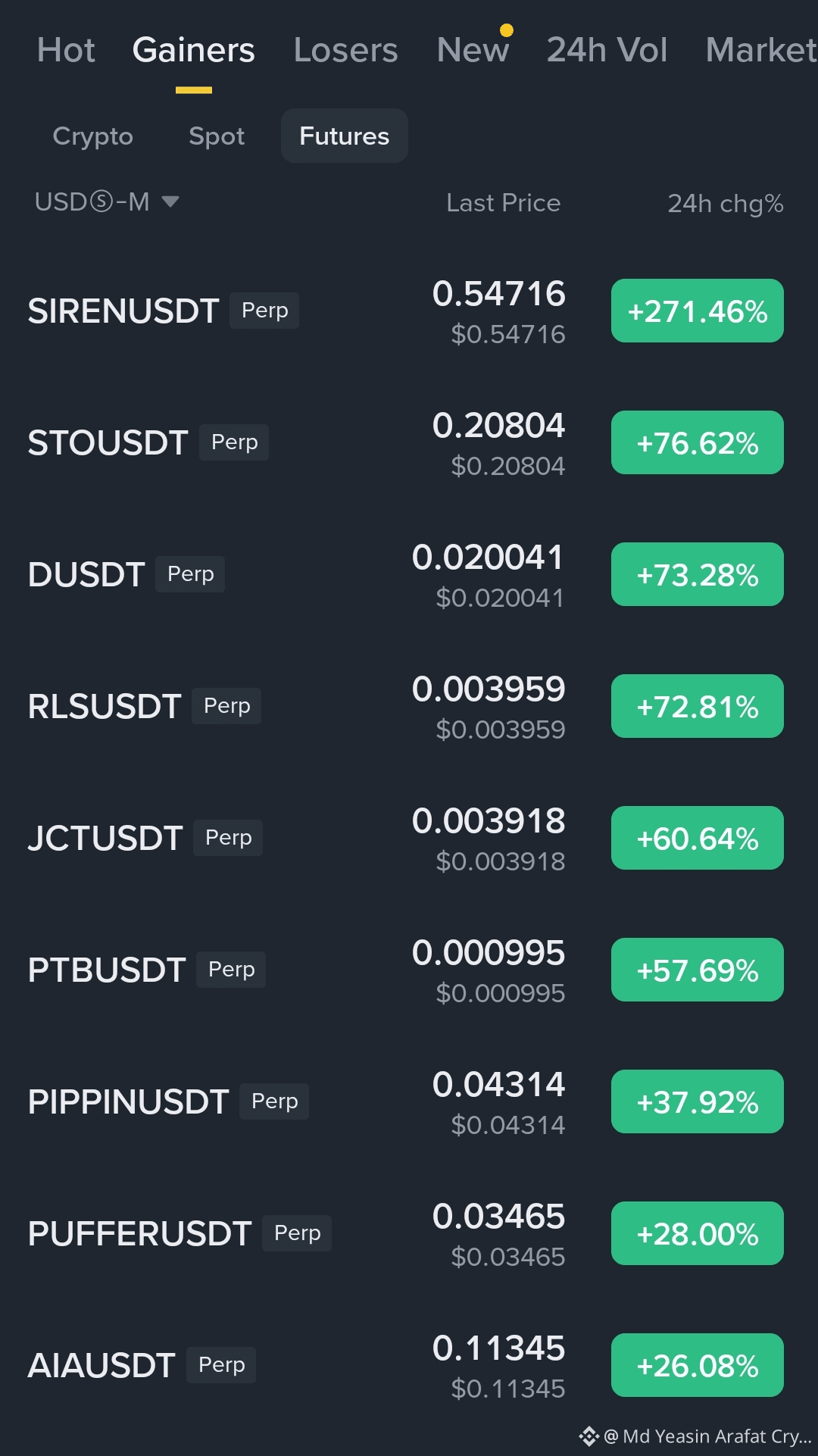
Task: Open the New listings tab
Action: [x=473, y=50]
